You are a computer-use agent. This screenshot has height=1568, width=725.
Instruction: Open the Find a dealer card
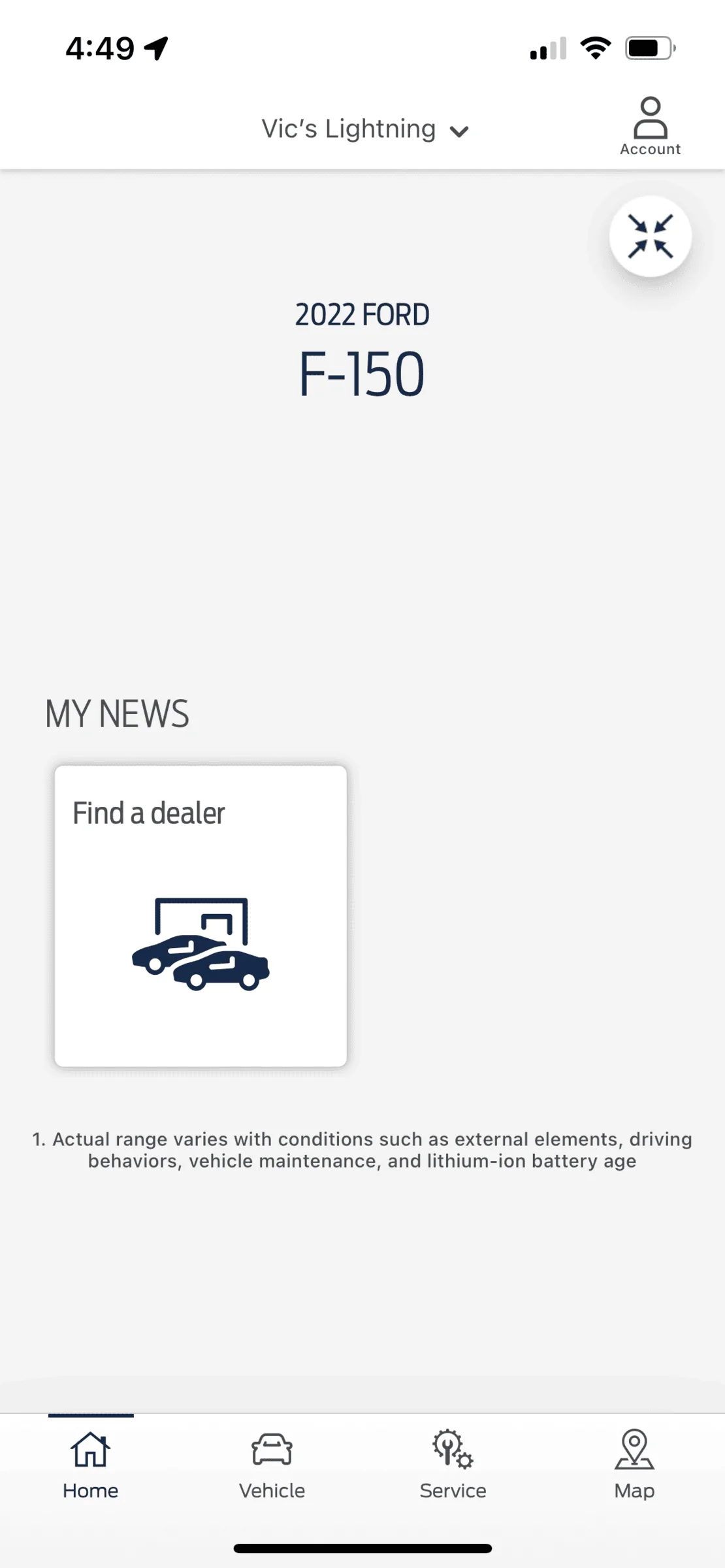(201, 915)
